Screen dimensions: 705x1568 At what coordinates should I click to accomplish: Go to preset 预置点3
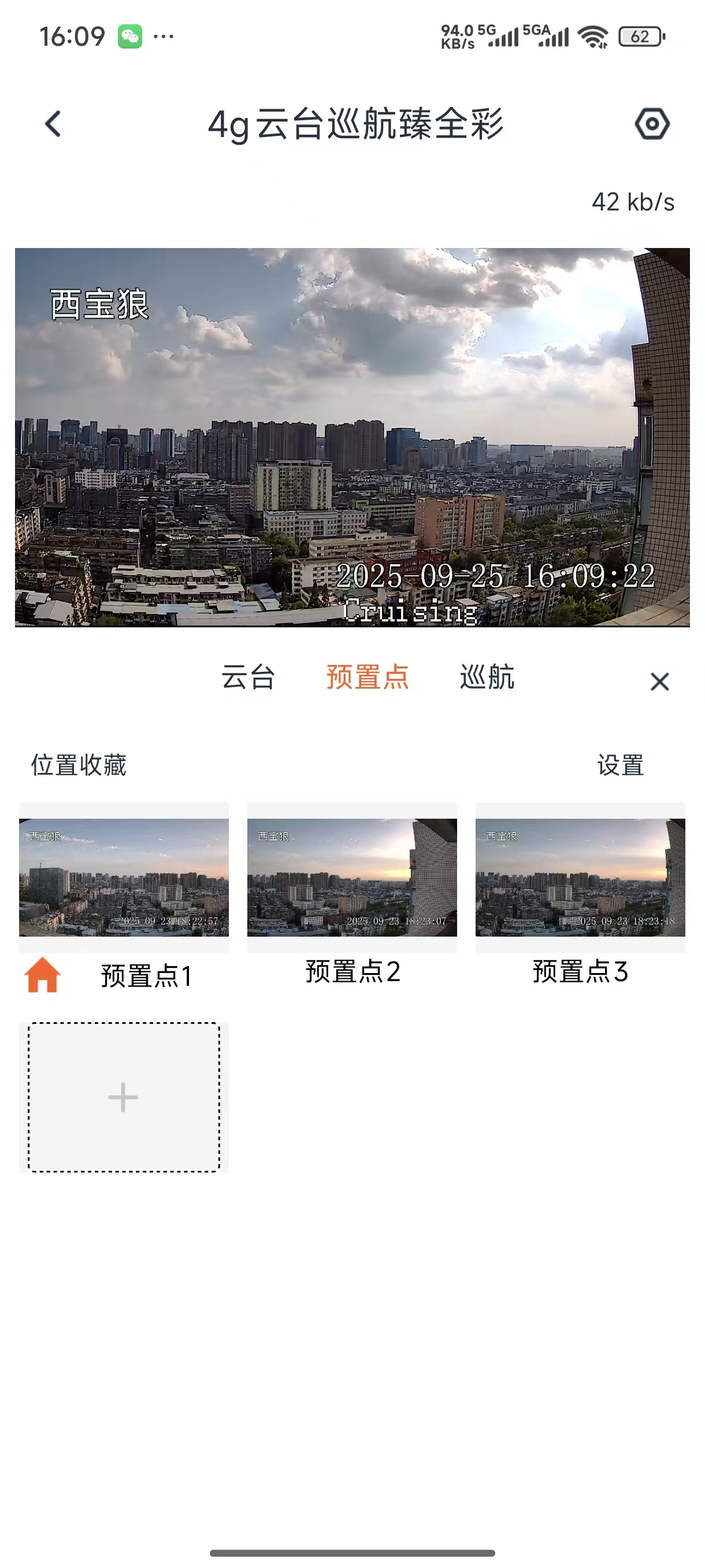tap(580, 878)
